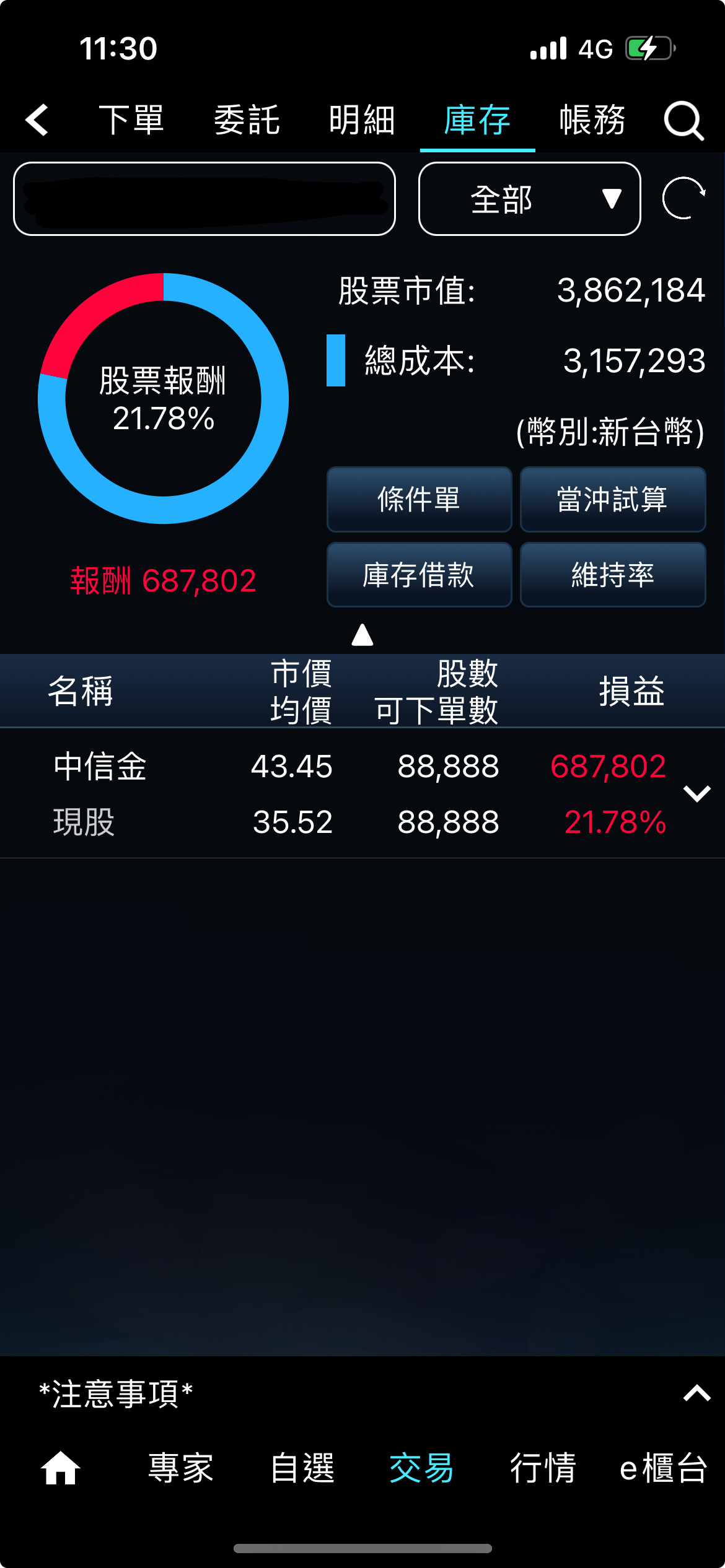Expand the 中信金 holding row
The height and width of the screenshot is (1568, 725).
click(x=696, y=793)
